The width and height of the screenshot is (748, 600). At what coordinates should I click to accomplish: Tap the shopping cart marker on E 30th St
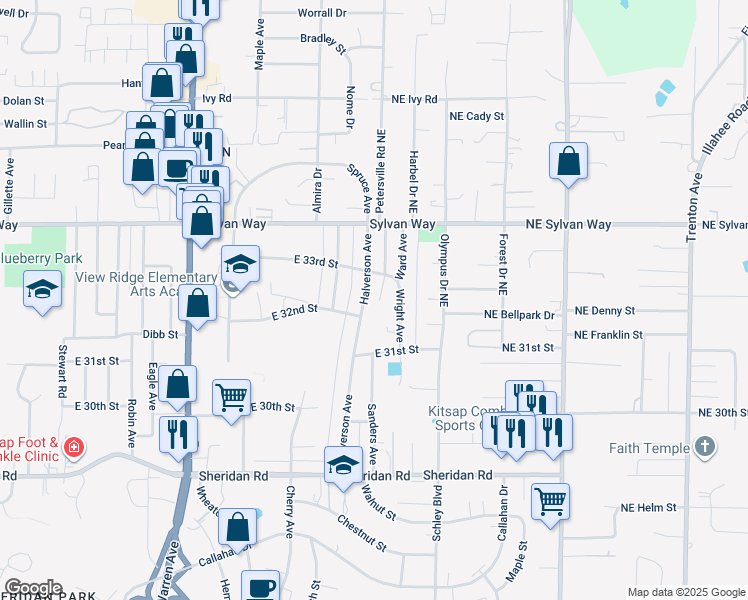pos(231,399)
